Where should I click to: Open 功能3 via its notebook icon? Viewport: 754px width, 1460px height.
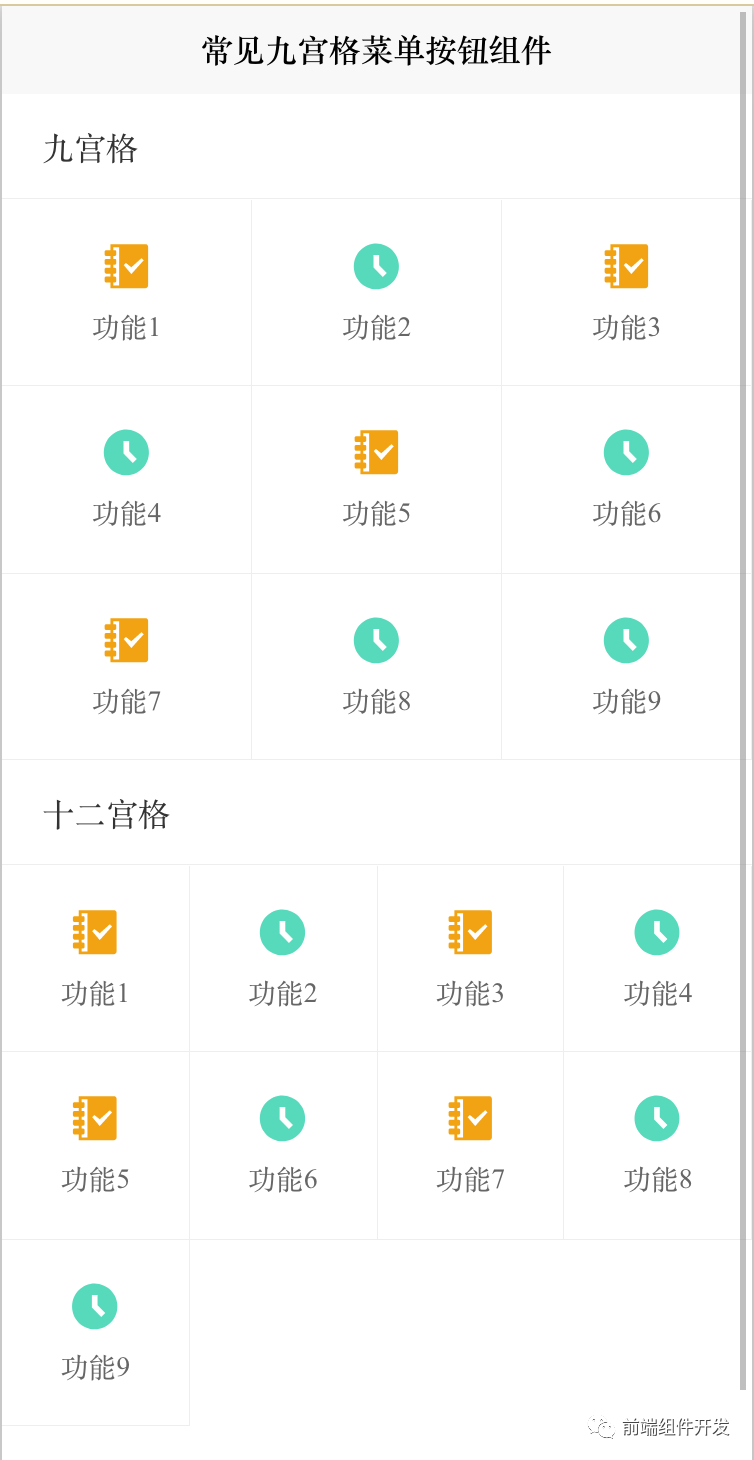pyautogui.click(x=626, y=266)
